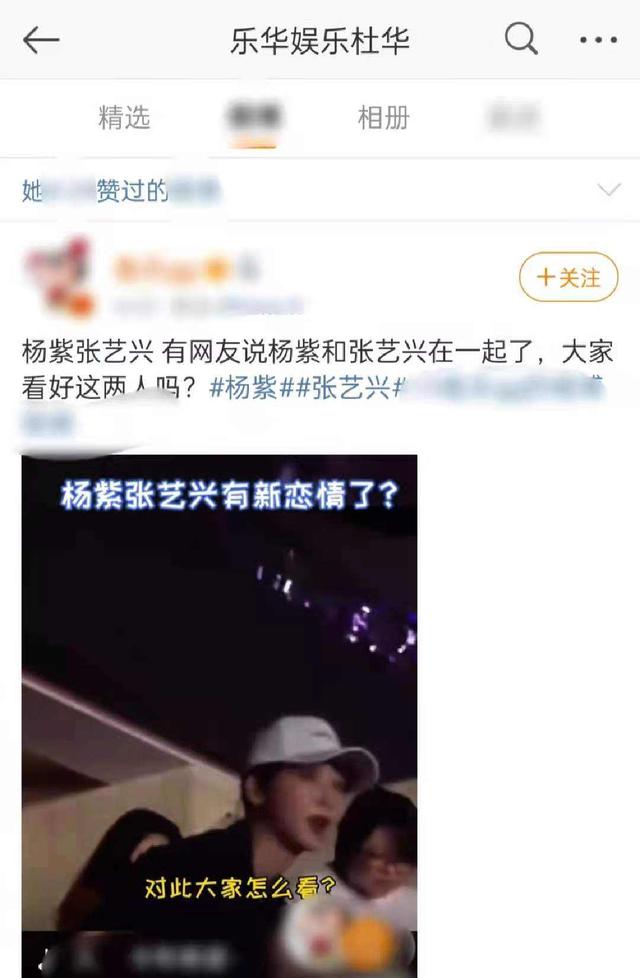Open the post author's avatar
This screenshot has width=640, height=978.
click(x=60, y=277)
